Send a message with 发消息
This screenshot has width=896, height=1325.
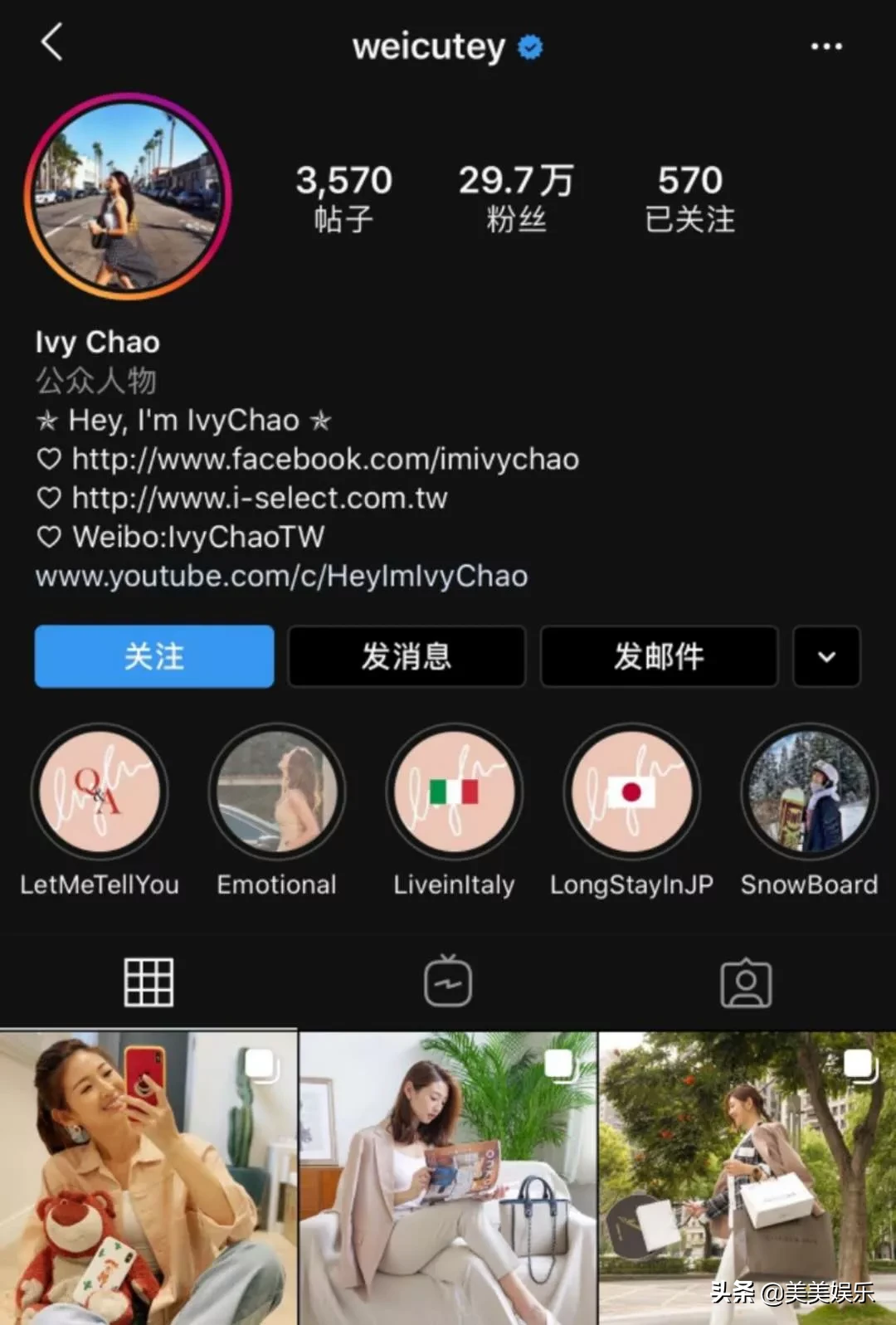pyautogui.click(x=406, y=656)
